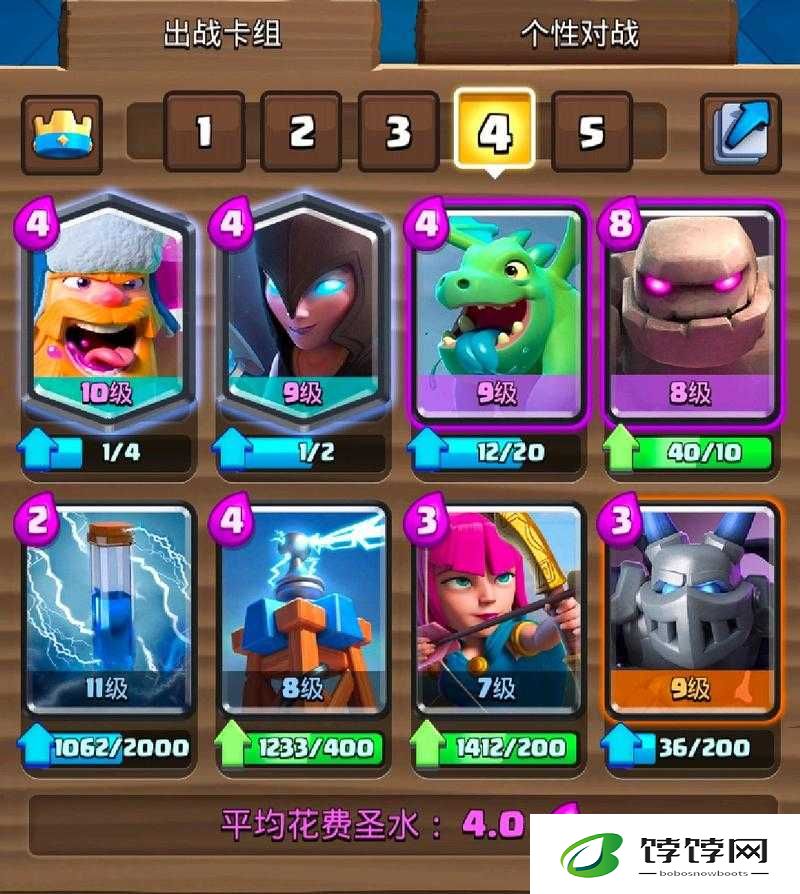The image size is (800, 894).
Task: Switch to the 出战卡组 tab
Action: point(222,34)
